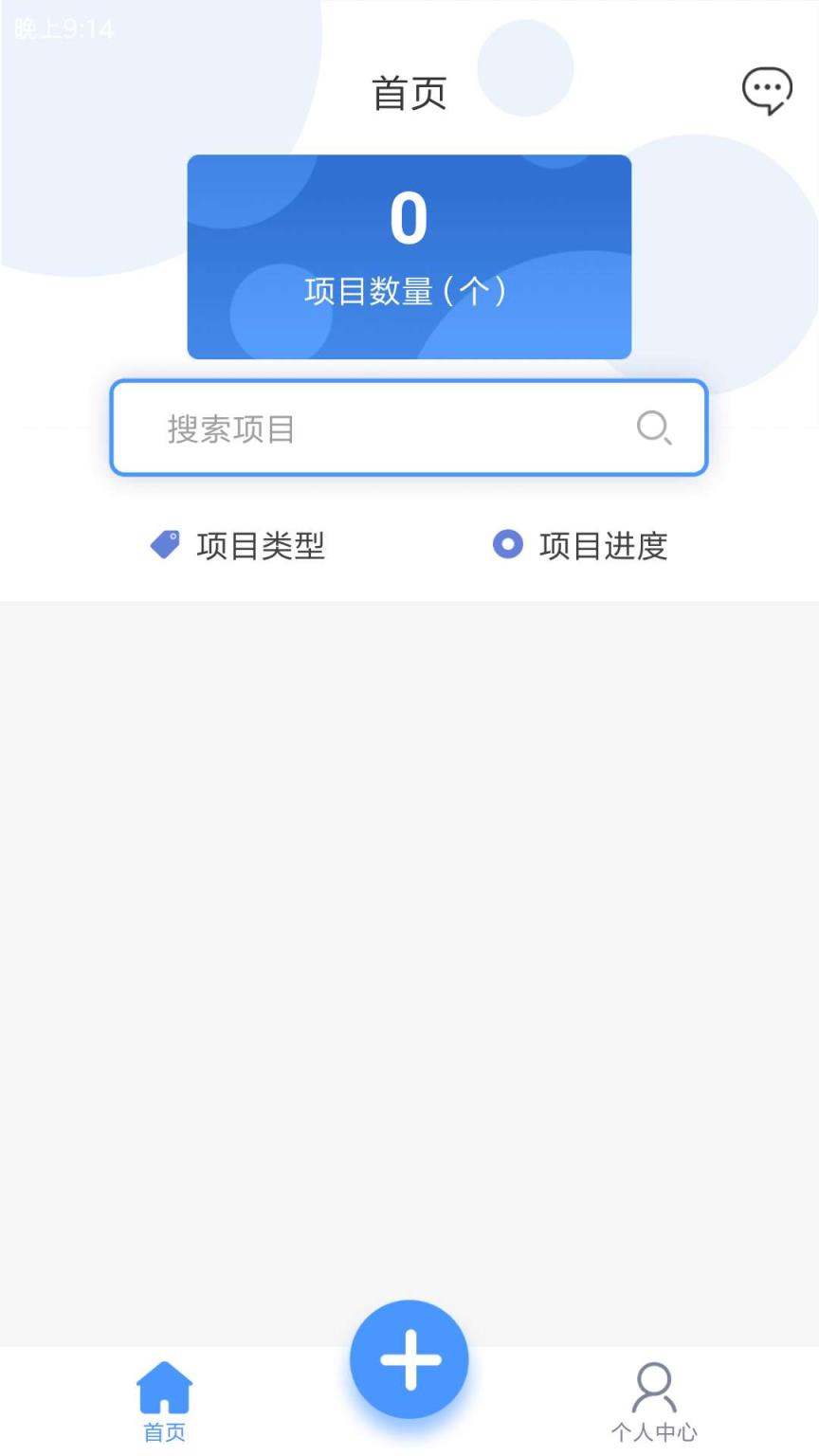Tap the home icon in bottom bar
The width and height of the screenshot is (819, 1456).
tap(164, 1386)
